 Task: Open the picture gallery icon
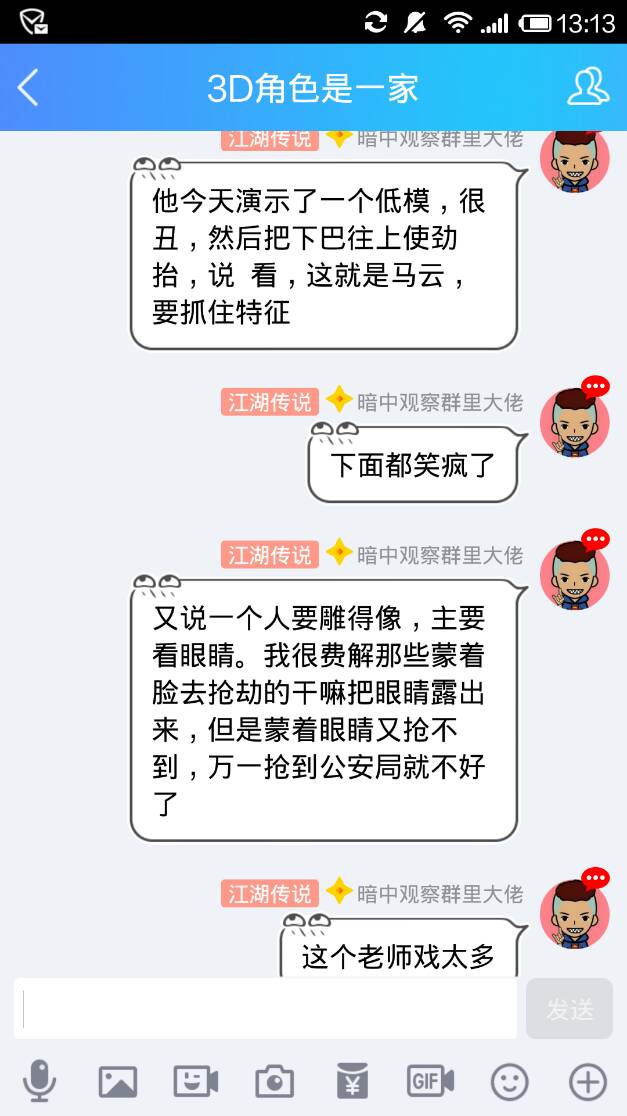pyautogui.click(x=117, y=1080)
